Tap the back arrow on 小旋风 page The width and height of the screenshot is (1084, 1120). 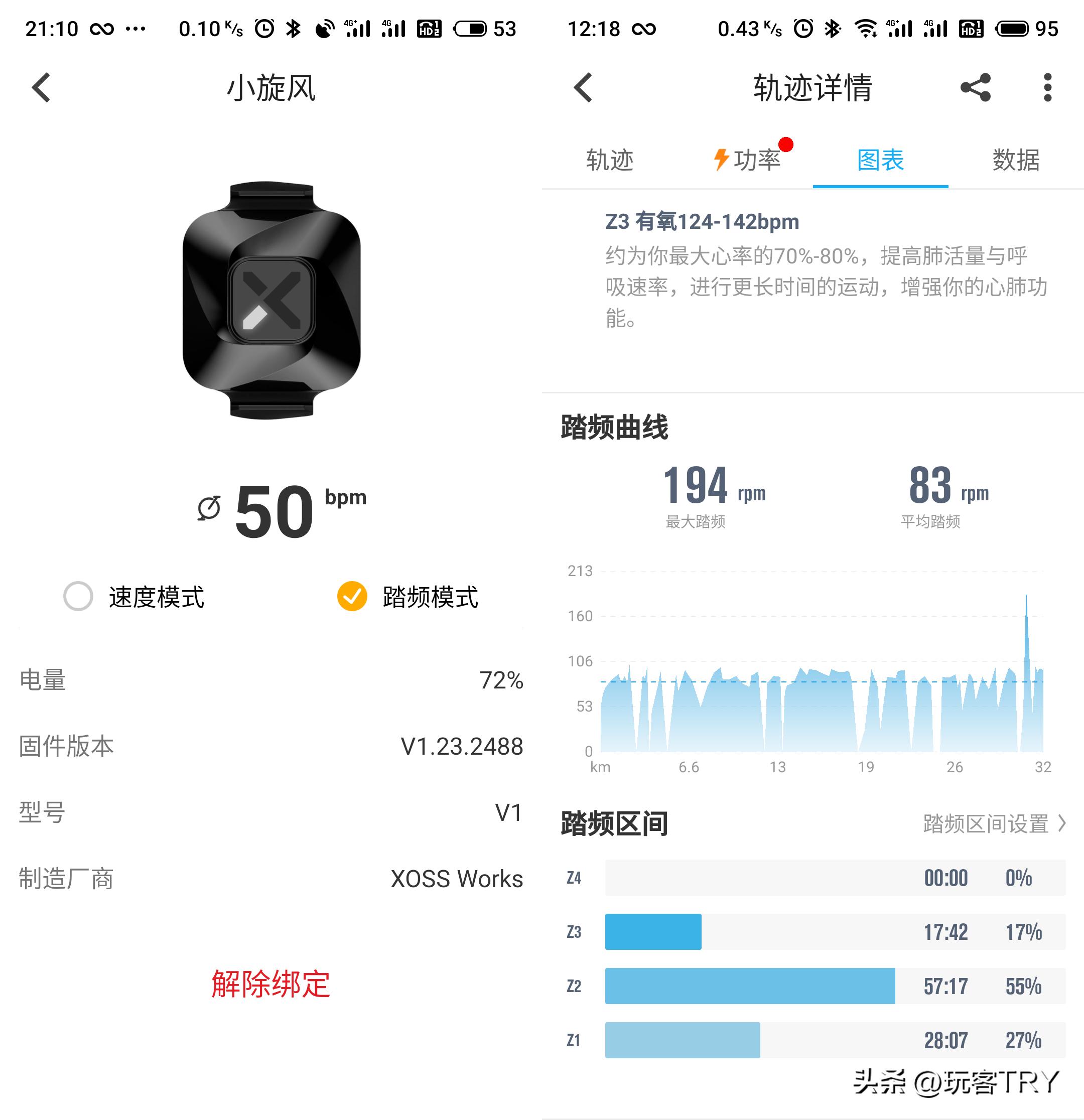click(x=41, y=87)
